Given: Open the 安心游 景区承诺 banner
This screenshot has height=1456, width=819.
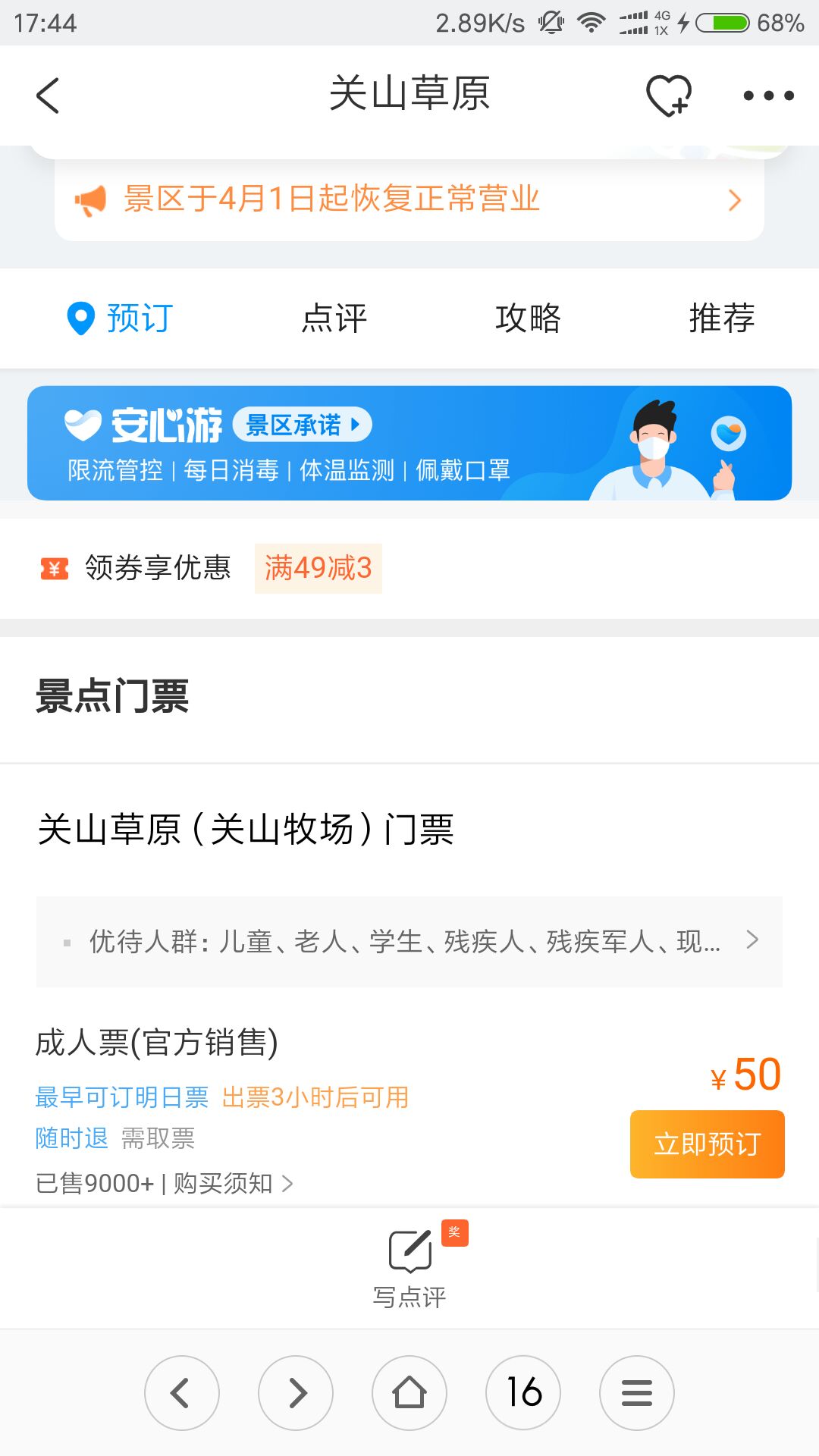Looking at the screenshot, I should coord(409,443).
